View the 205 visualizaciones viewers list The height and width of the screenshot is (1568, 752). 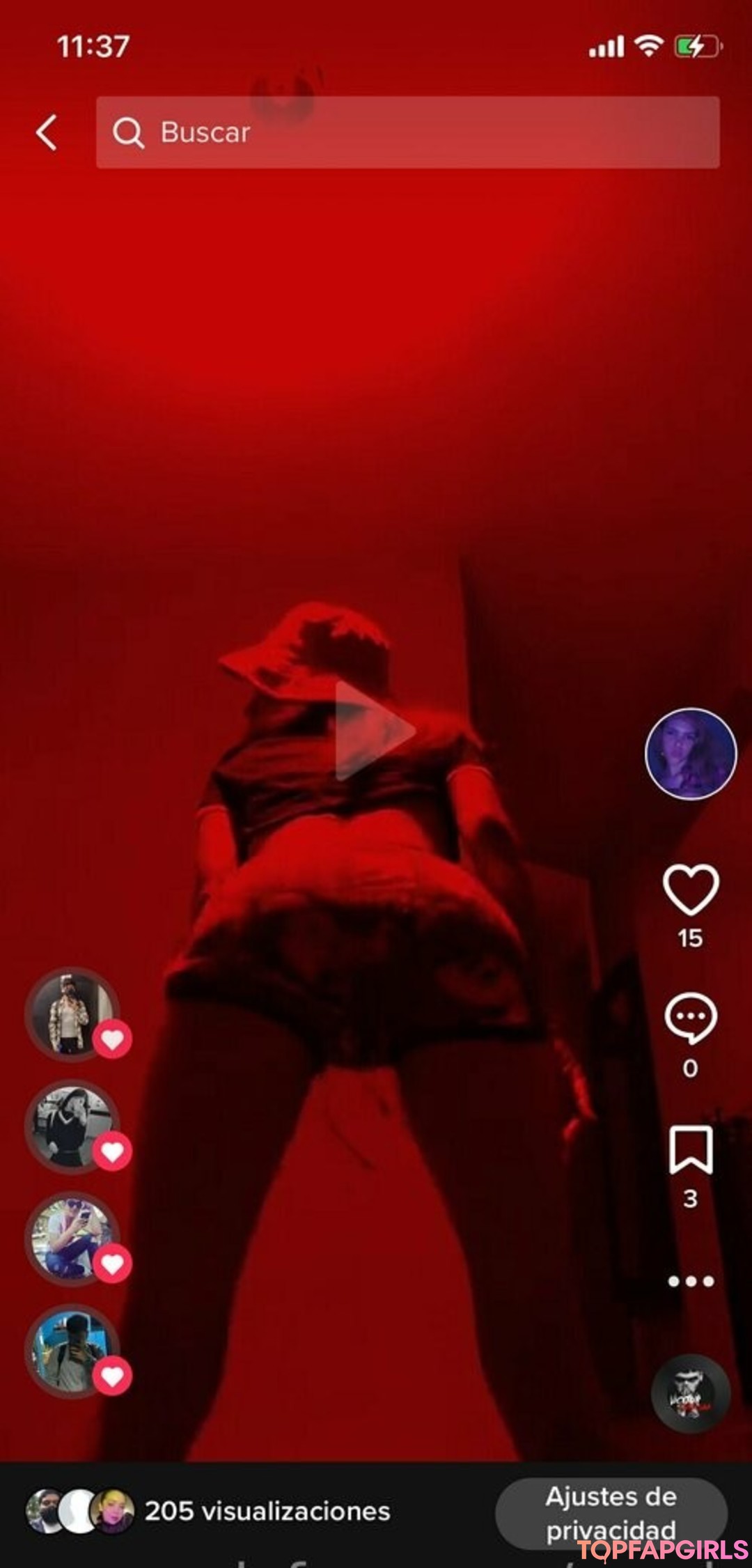(209, 1511)
